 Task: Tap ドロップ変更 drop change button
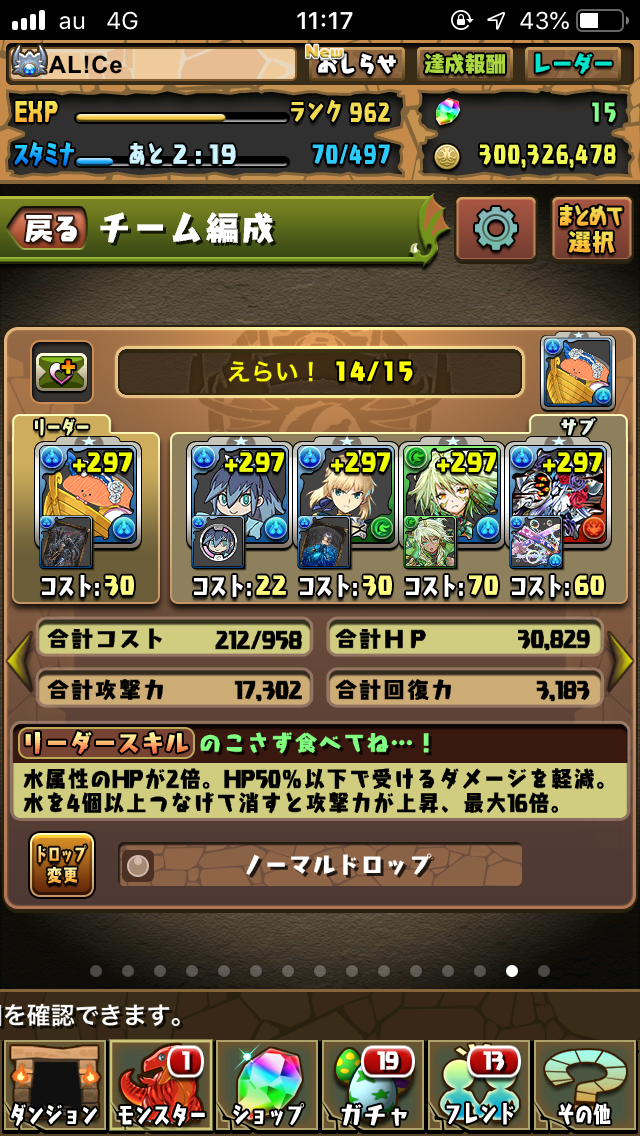tap(62, 865)
